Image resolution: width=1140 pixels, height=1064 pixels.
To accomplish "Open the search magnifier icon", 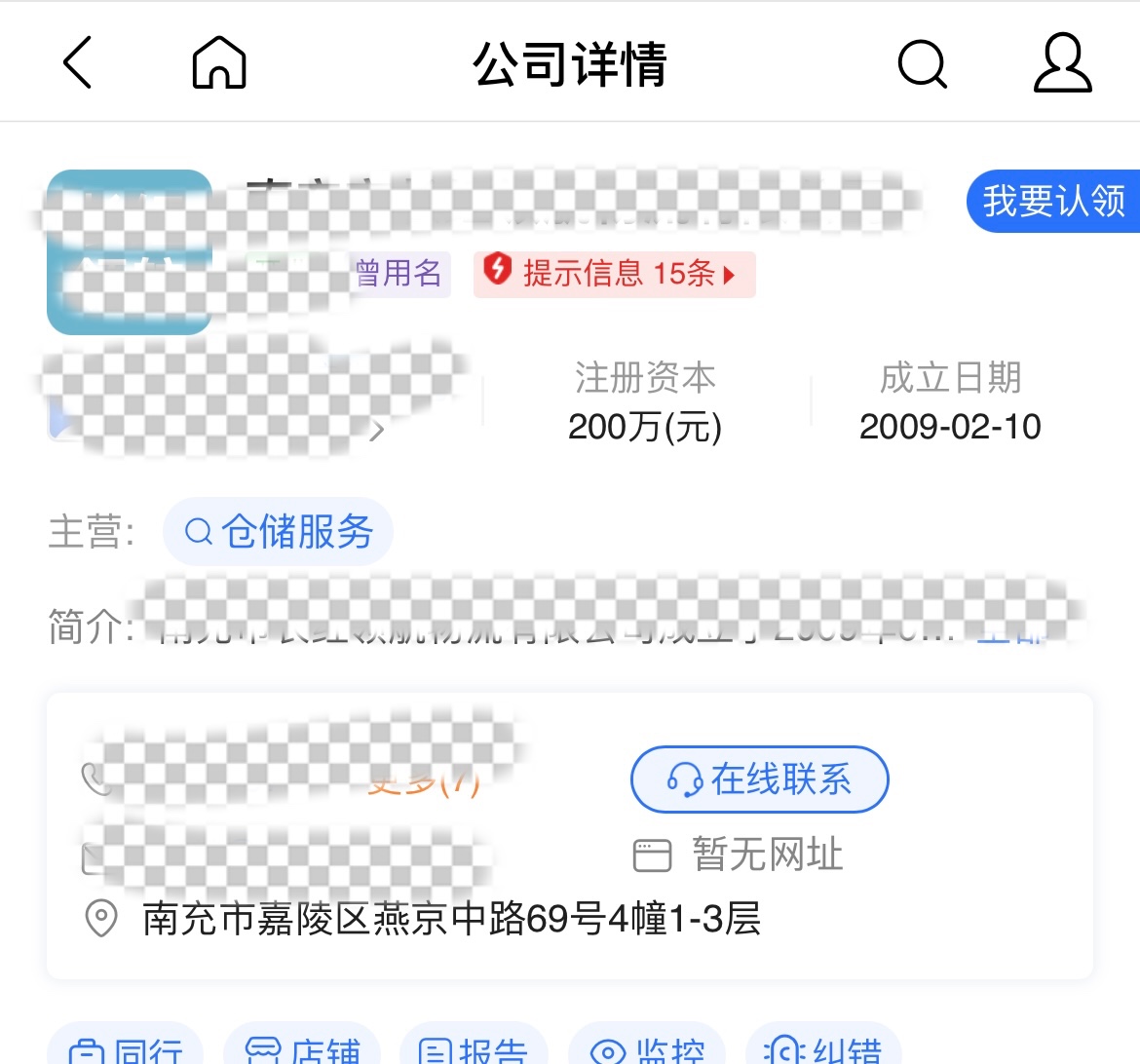I will click(x=922, y=64).
